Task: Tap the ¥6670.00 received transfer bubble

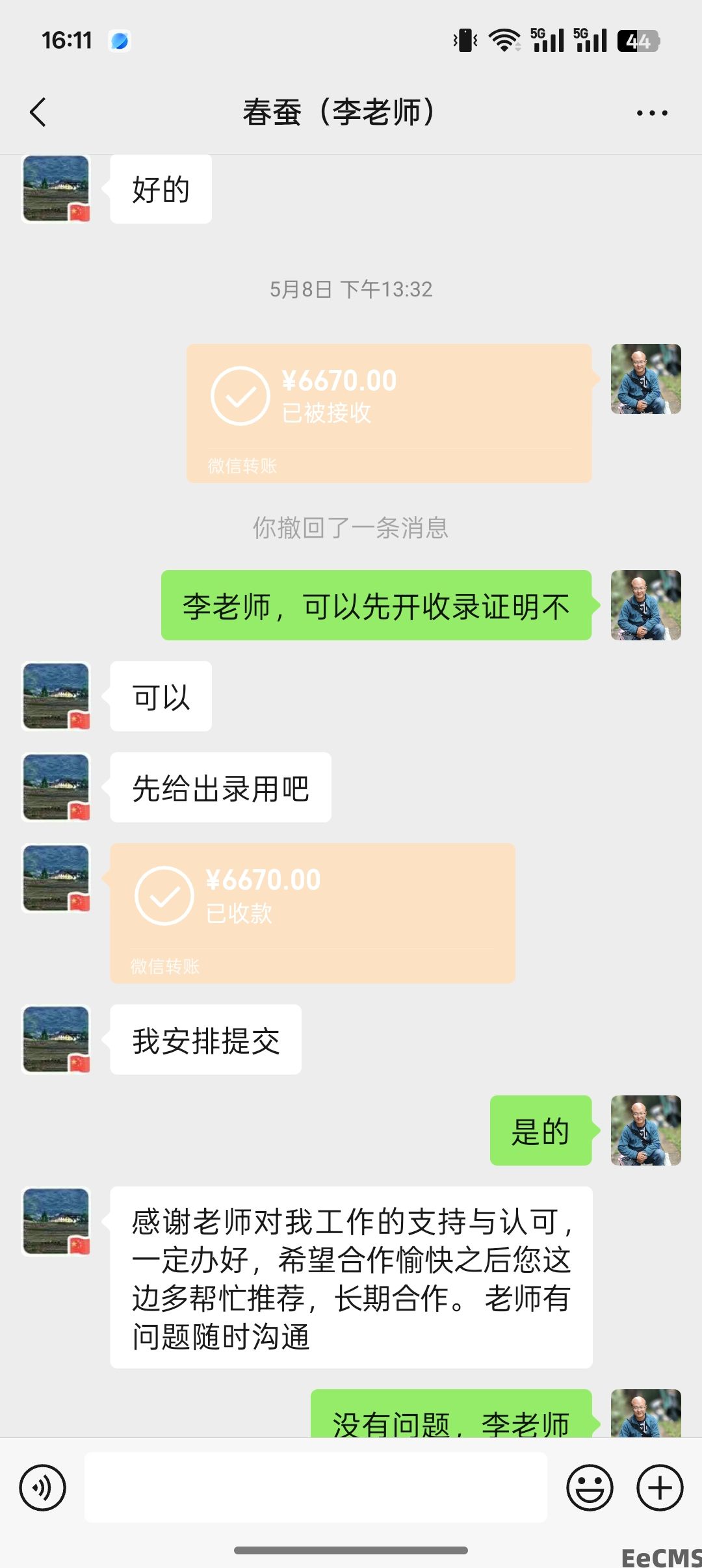Action: pos(388,413)
